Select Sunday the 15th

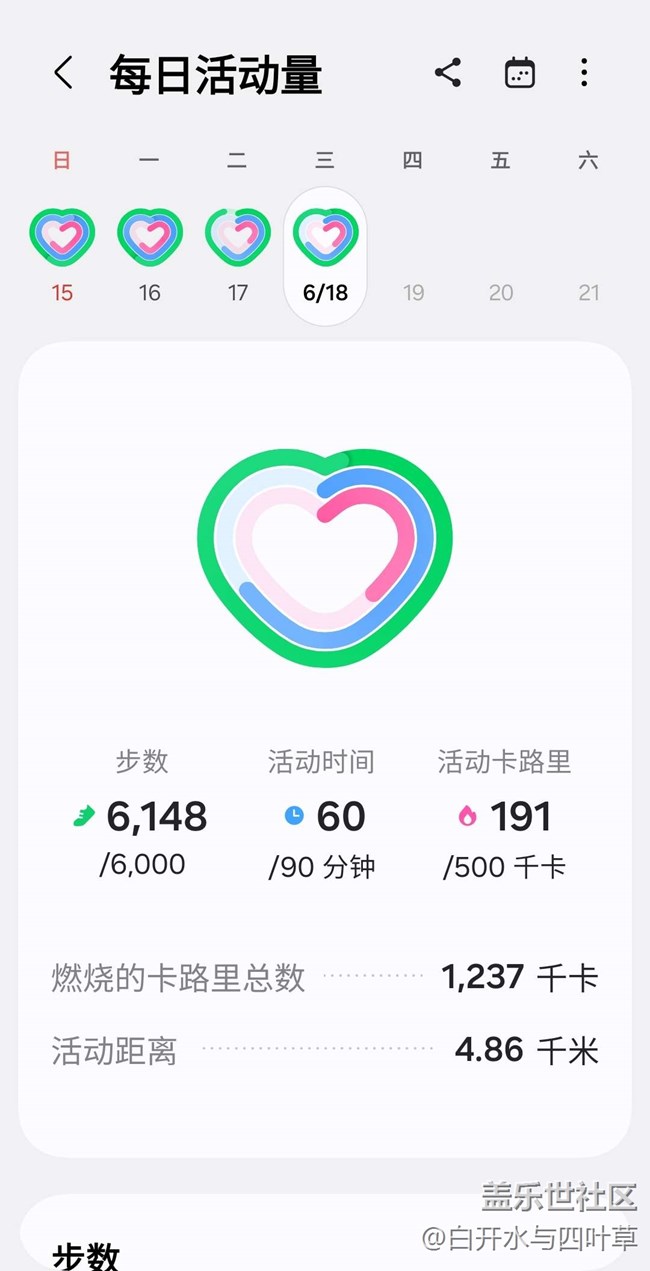(x=62, y=255)
